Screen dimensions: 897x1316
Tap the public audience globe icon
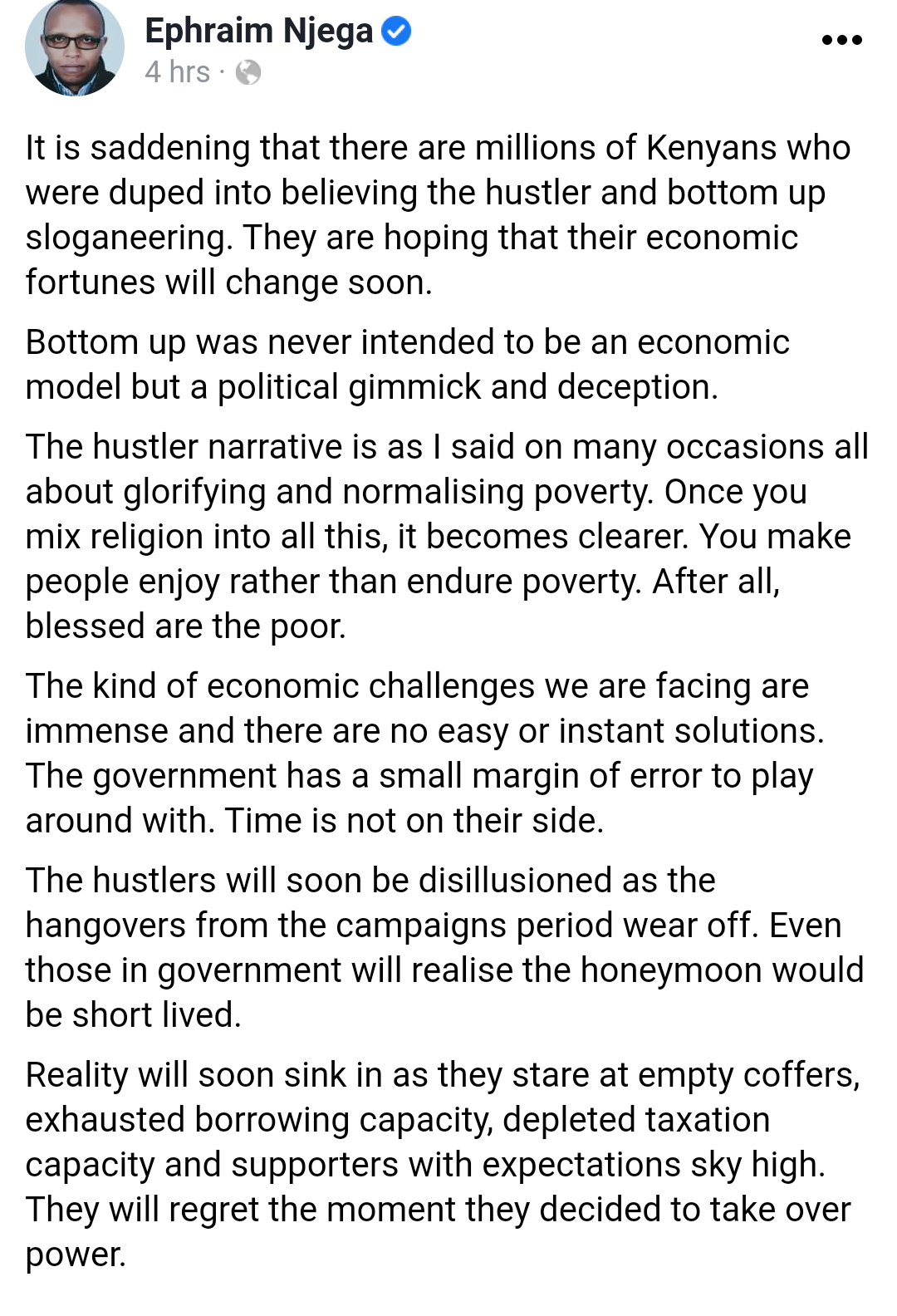248,73
